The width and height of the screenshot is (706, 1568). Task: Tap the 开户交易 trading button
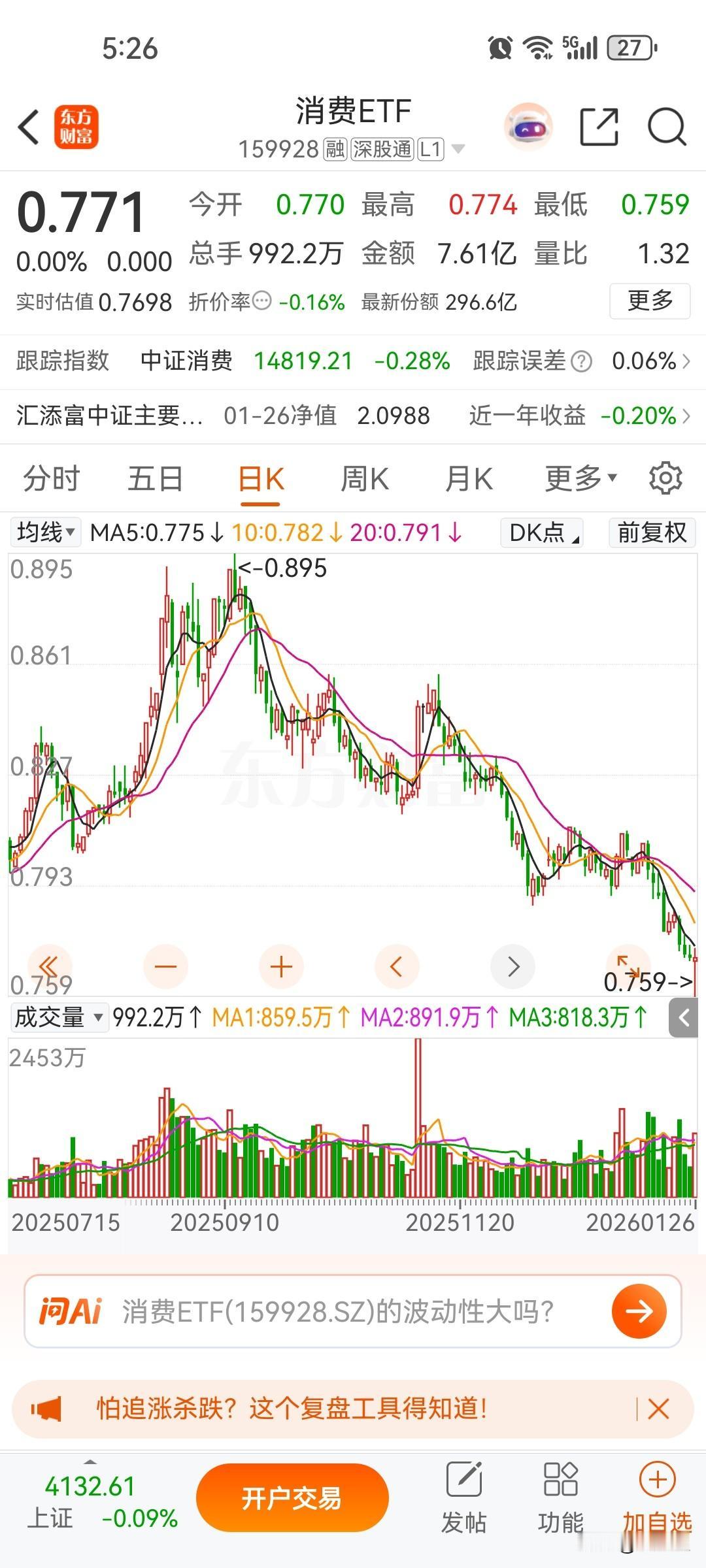[293, 1497]
